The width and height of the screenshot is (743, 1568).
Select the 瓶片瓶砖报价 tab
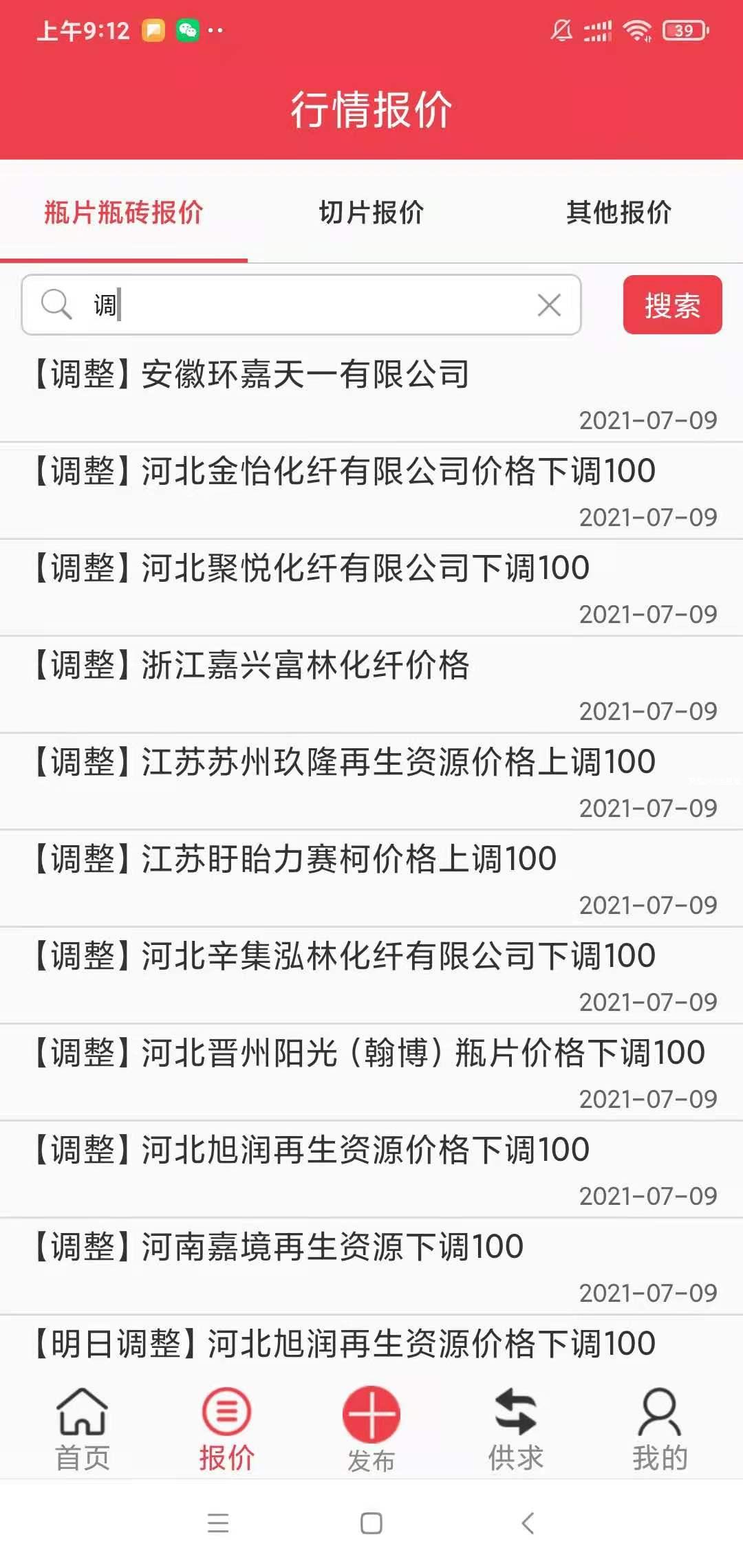click(124, 212)
